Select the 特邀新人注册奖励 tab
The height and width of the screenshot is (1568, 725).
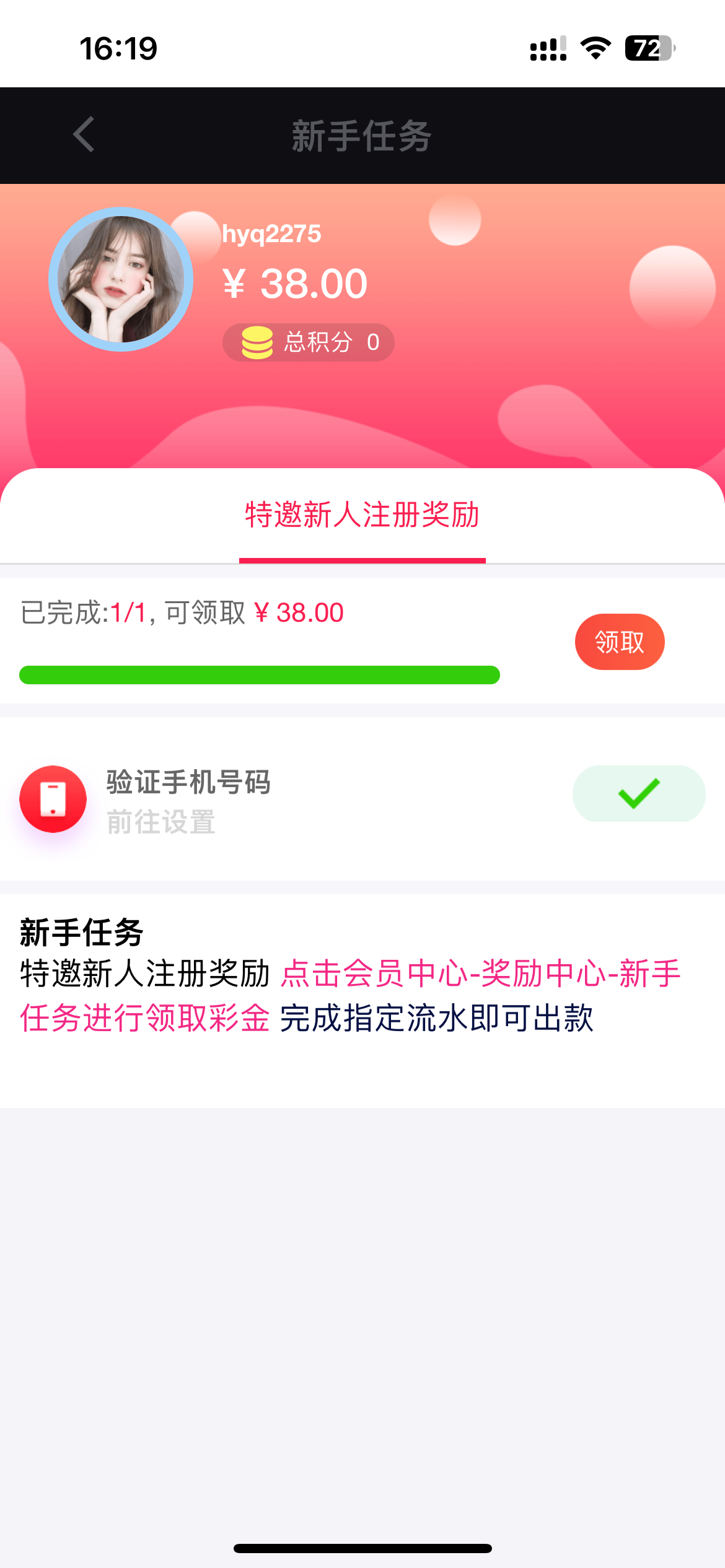(x=362, y=516)
